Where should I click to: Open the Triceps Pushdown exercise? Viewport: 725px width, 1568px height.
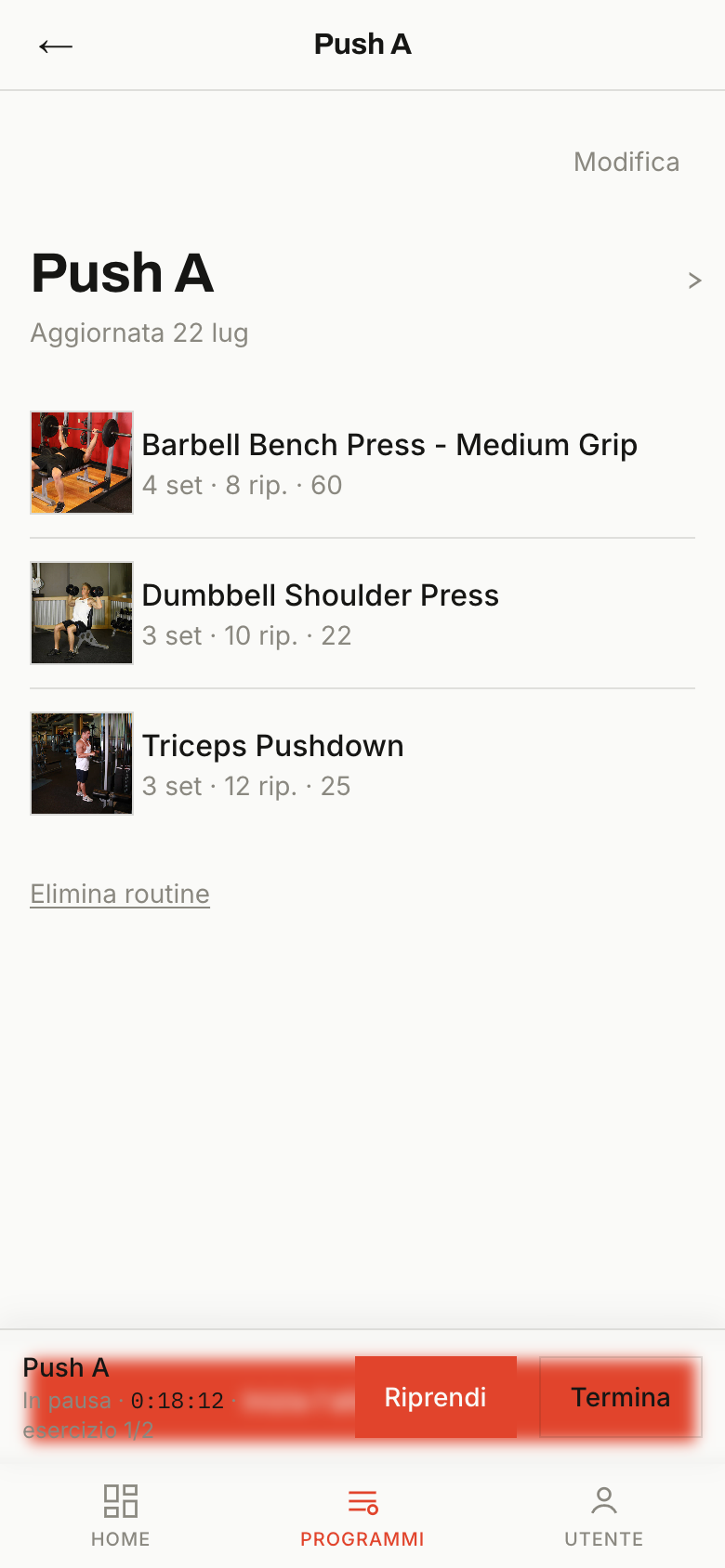point(362,764)
